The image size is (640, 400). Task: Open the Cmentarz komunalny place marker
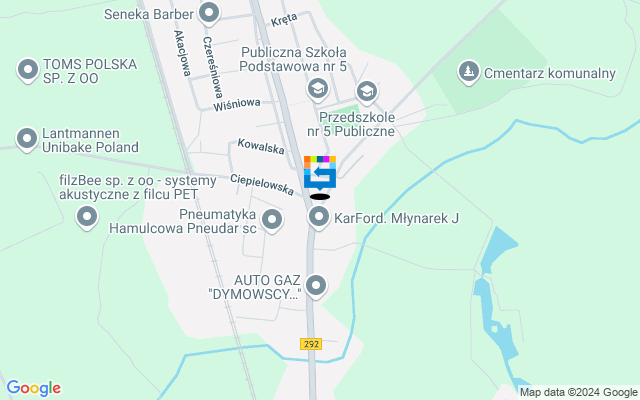[x=467, y=72]
